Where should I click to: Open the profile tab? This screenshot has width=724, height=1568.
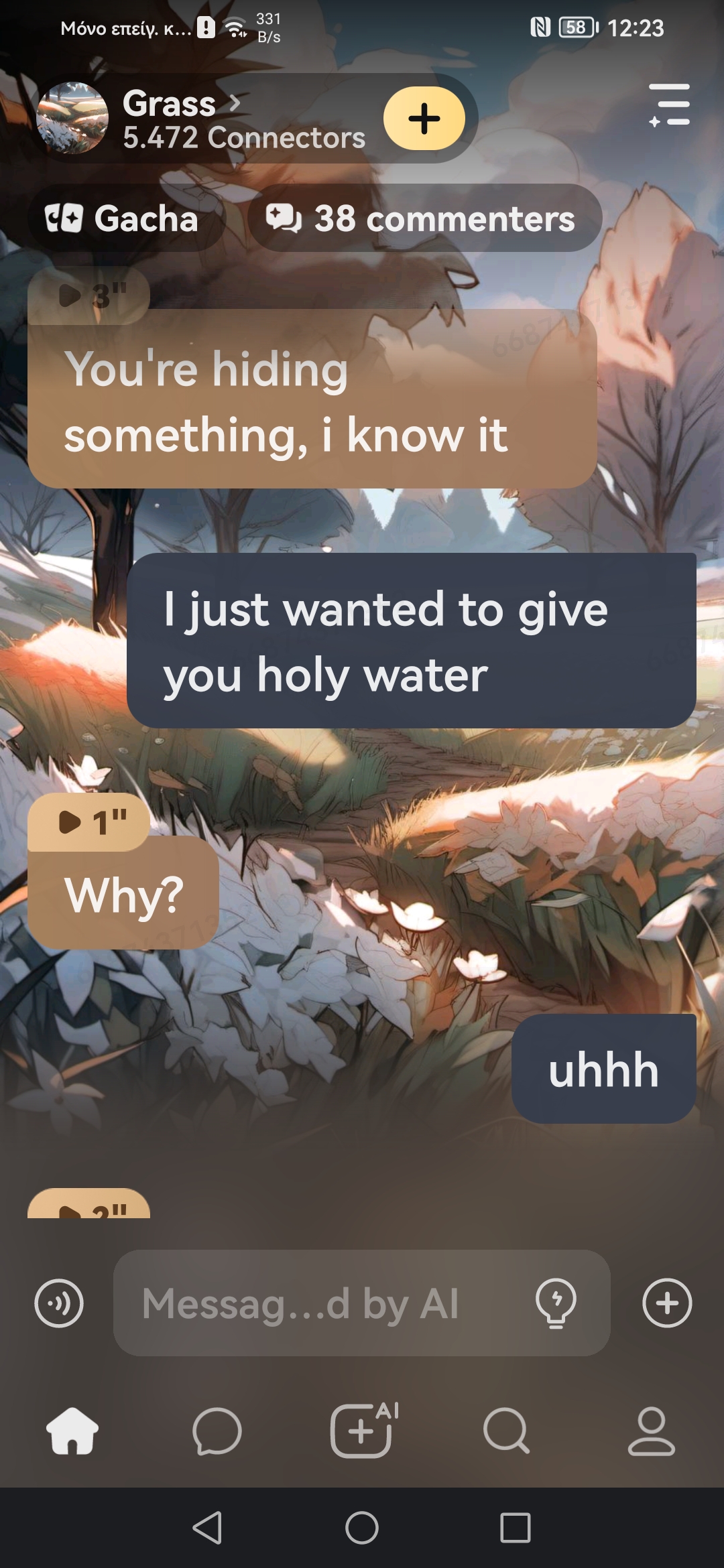651,1431
